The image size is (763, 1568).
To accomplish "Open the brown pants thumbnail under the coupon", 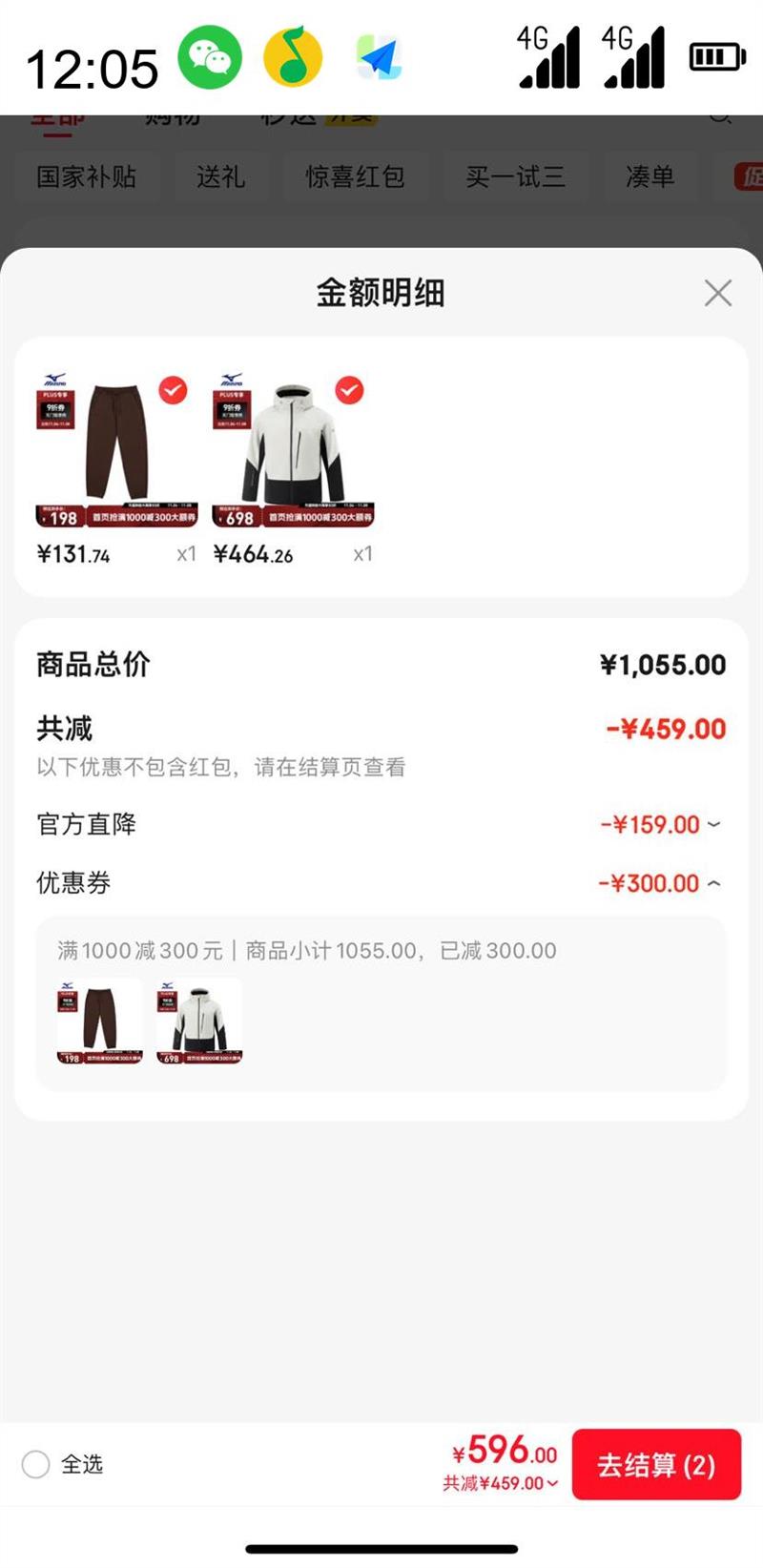I will pyautogui.click(x=99, y=1021).
